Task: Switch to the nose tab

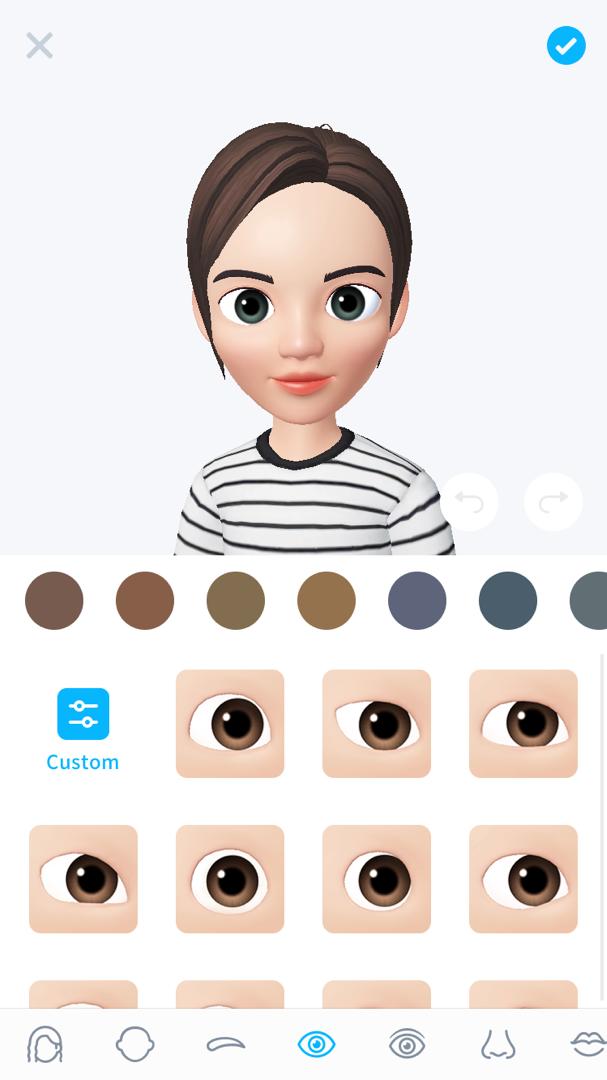Action: tap(497, 1045)
